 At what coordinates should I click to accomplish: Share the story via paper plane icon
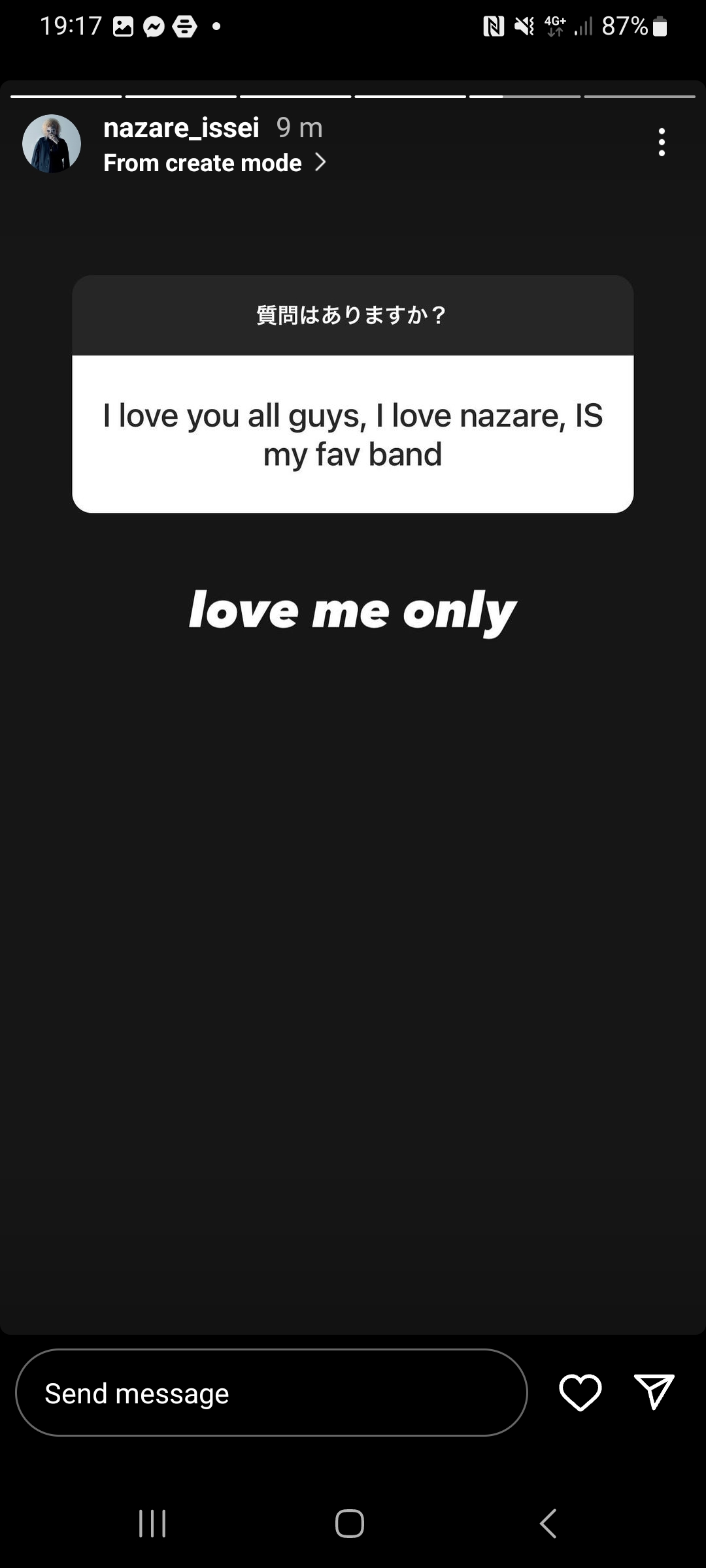coord(654,1392)
